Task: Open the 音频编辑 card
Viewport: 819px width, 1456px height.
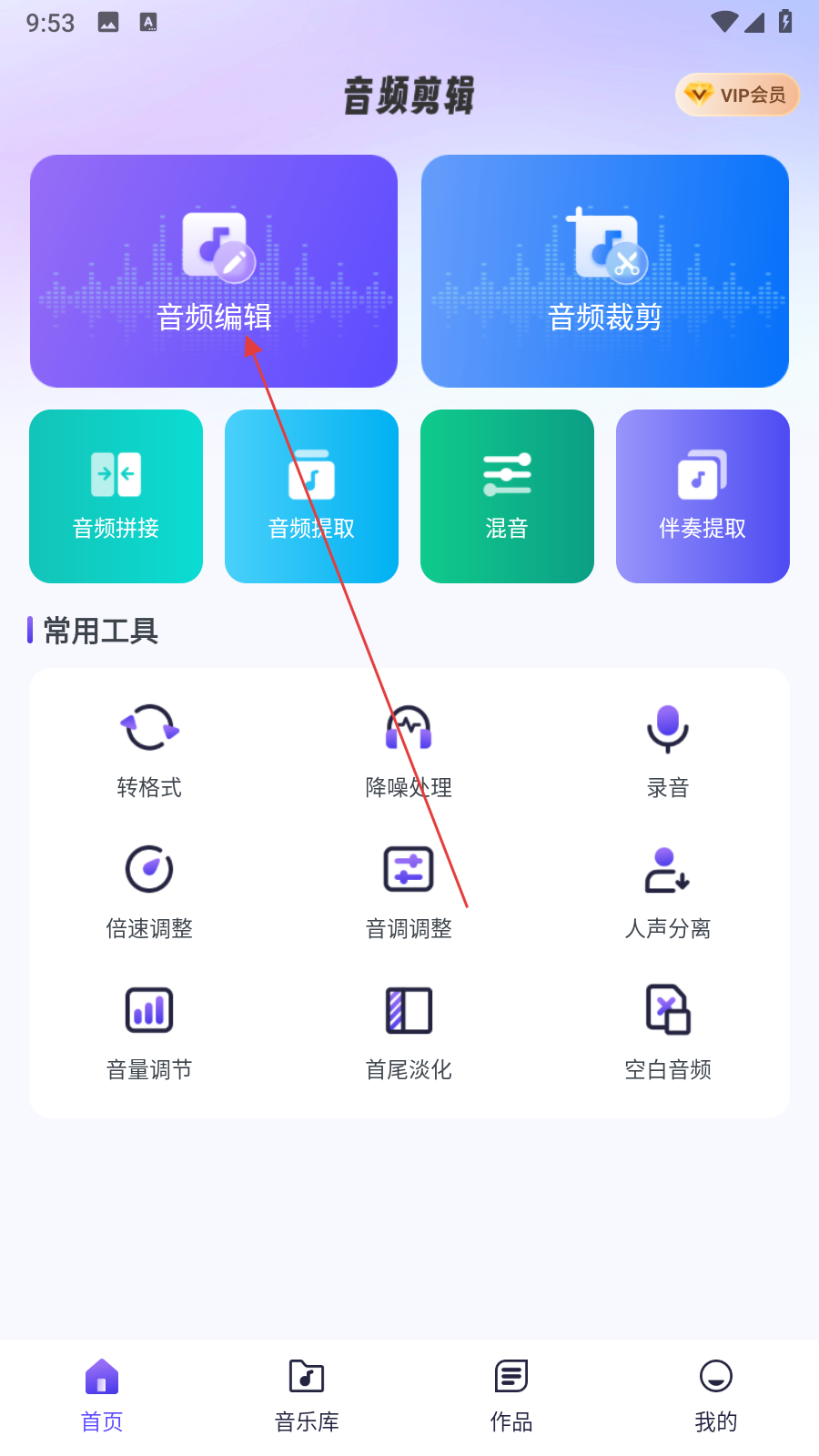Action: point(214,271)
